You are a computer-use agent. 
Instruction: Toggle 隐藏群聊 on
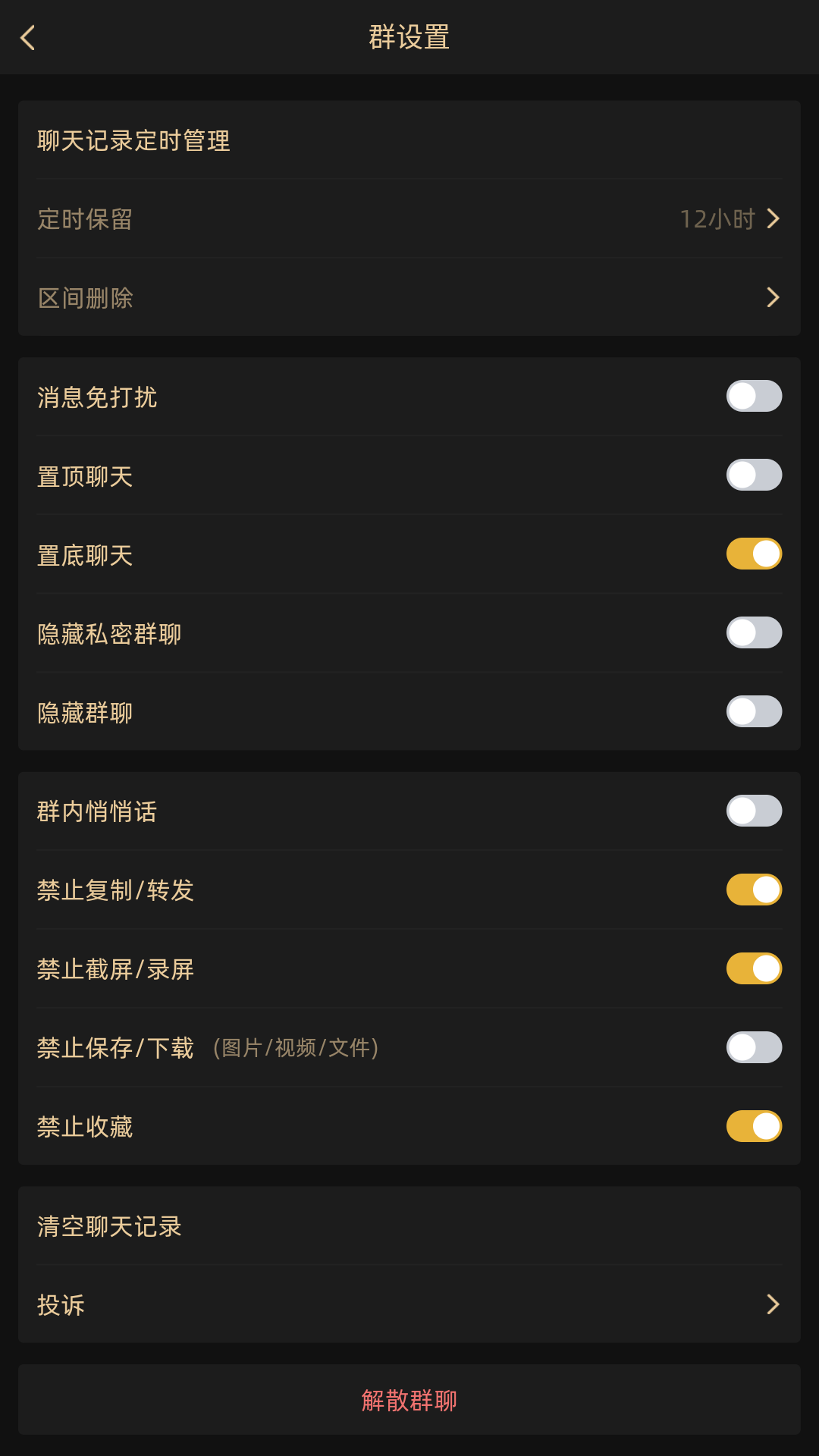pos(755,712)
